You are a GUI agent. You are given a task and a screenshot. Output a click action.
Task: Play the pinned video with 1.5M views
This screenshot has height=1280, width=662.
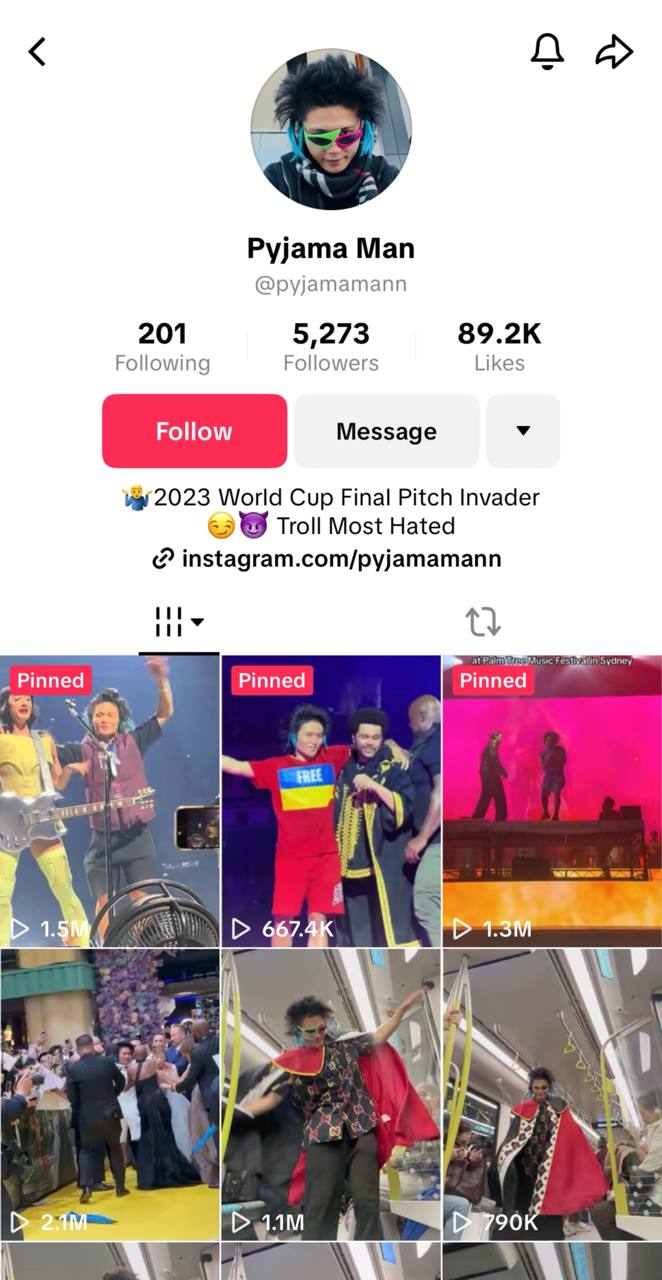click(x=109, y=800)
